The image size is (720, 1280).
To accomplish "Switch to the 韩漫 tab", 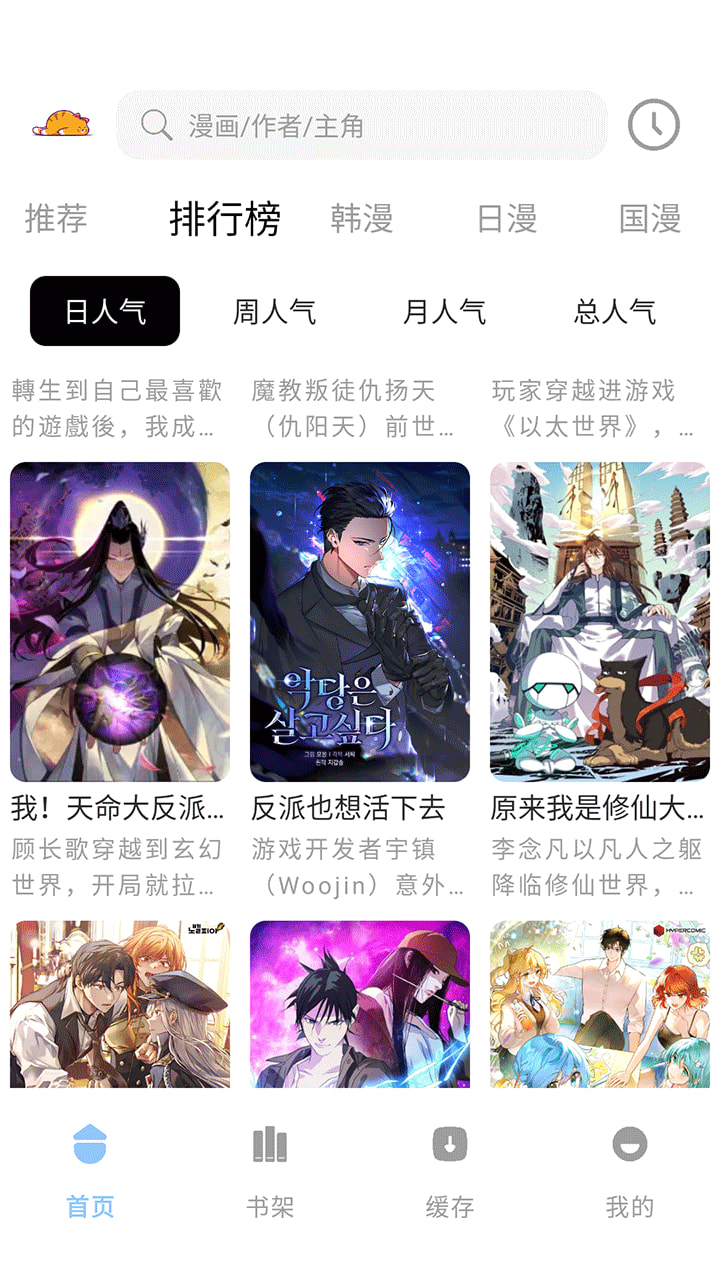I will (362, 218).
